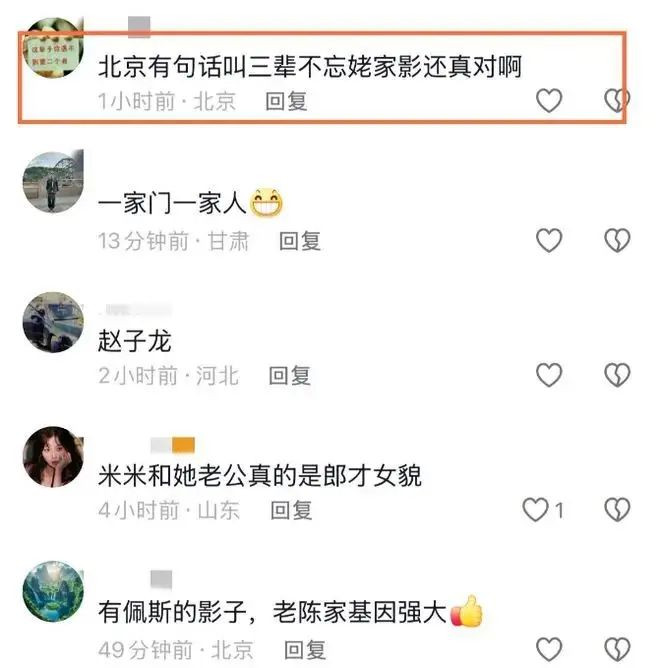The image size is (660, 668).
Task: Open the avatar of the 一家门一家人 commenter
Action: tap(52, 182)
